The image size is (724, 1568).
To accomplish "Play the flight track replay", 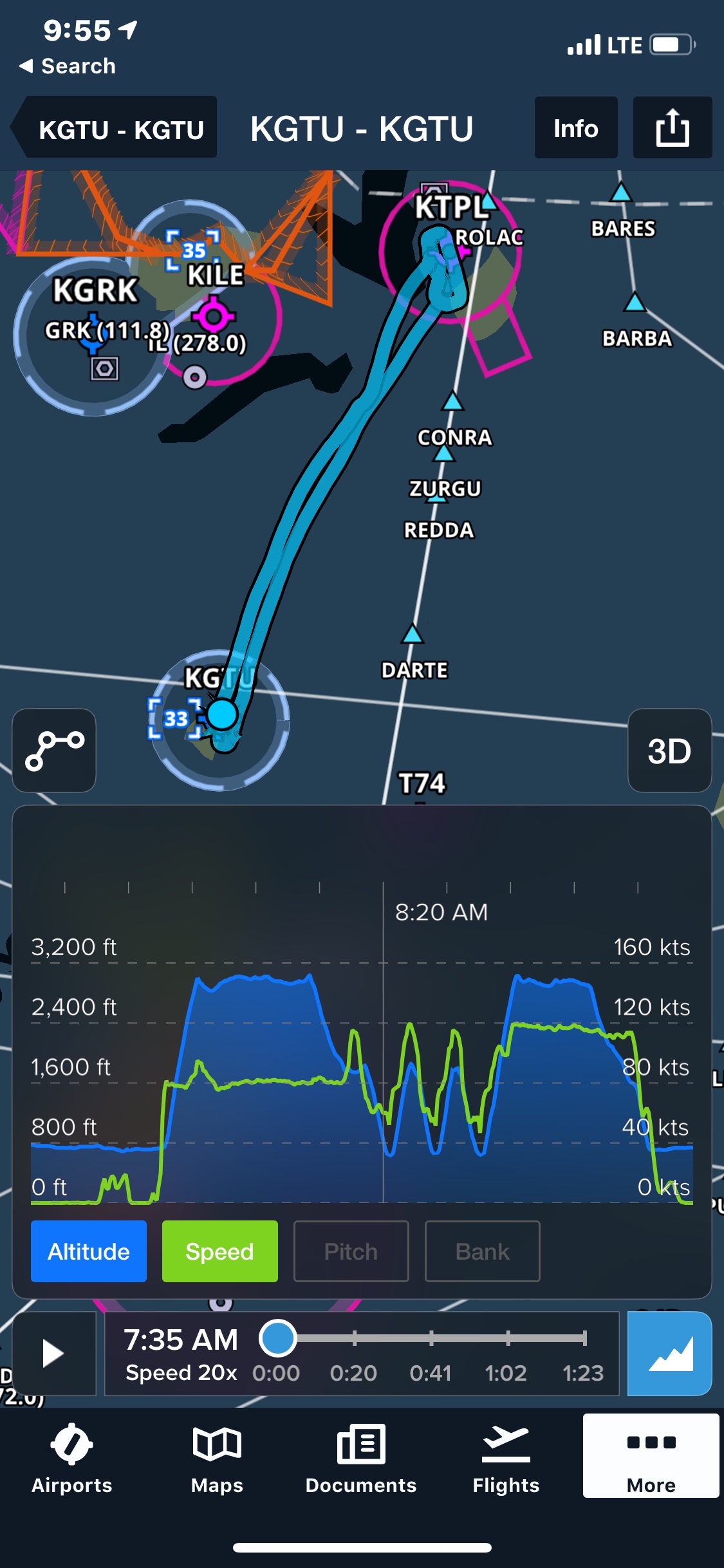I will [x=53, y=1353].
